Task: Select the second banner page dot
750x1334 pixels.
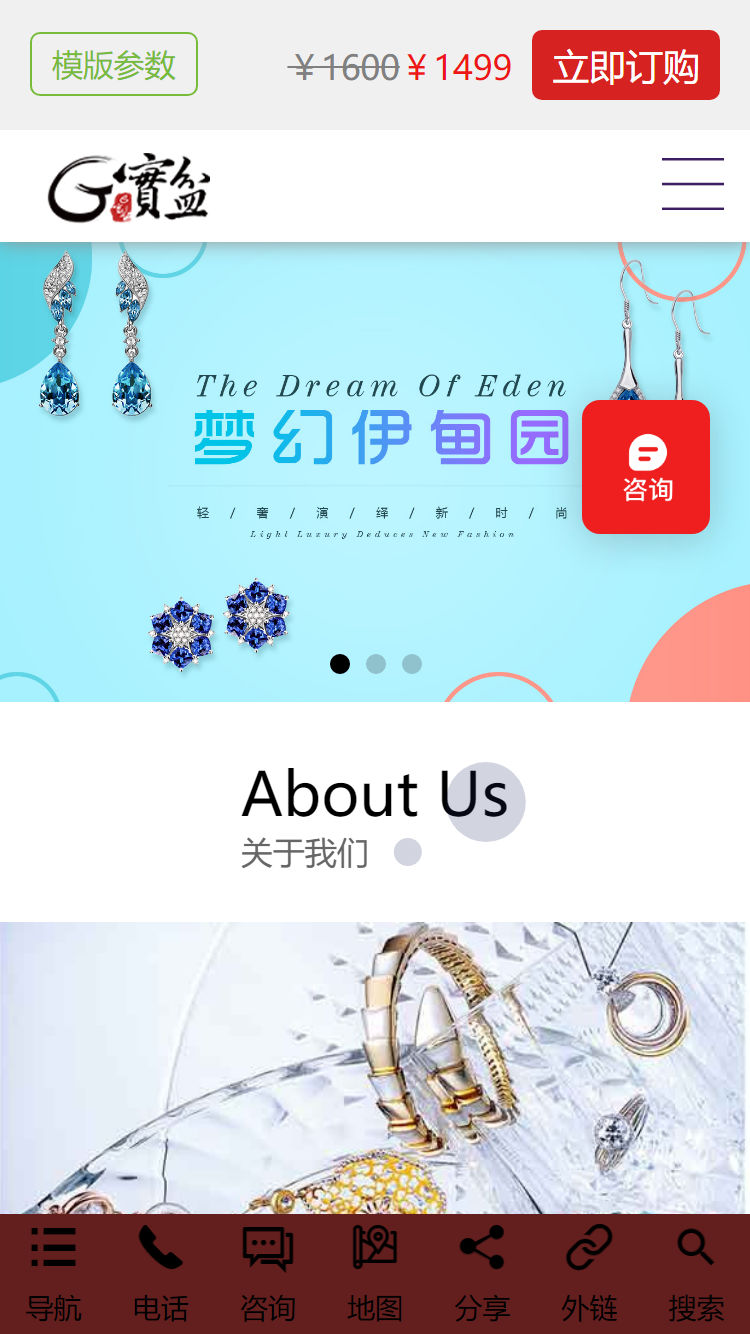Action: 376,664
